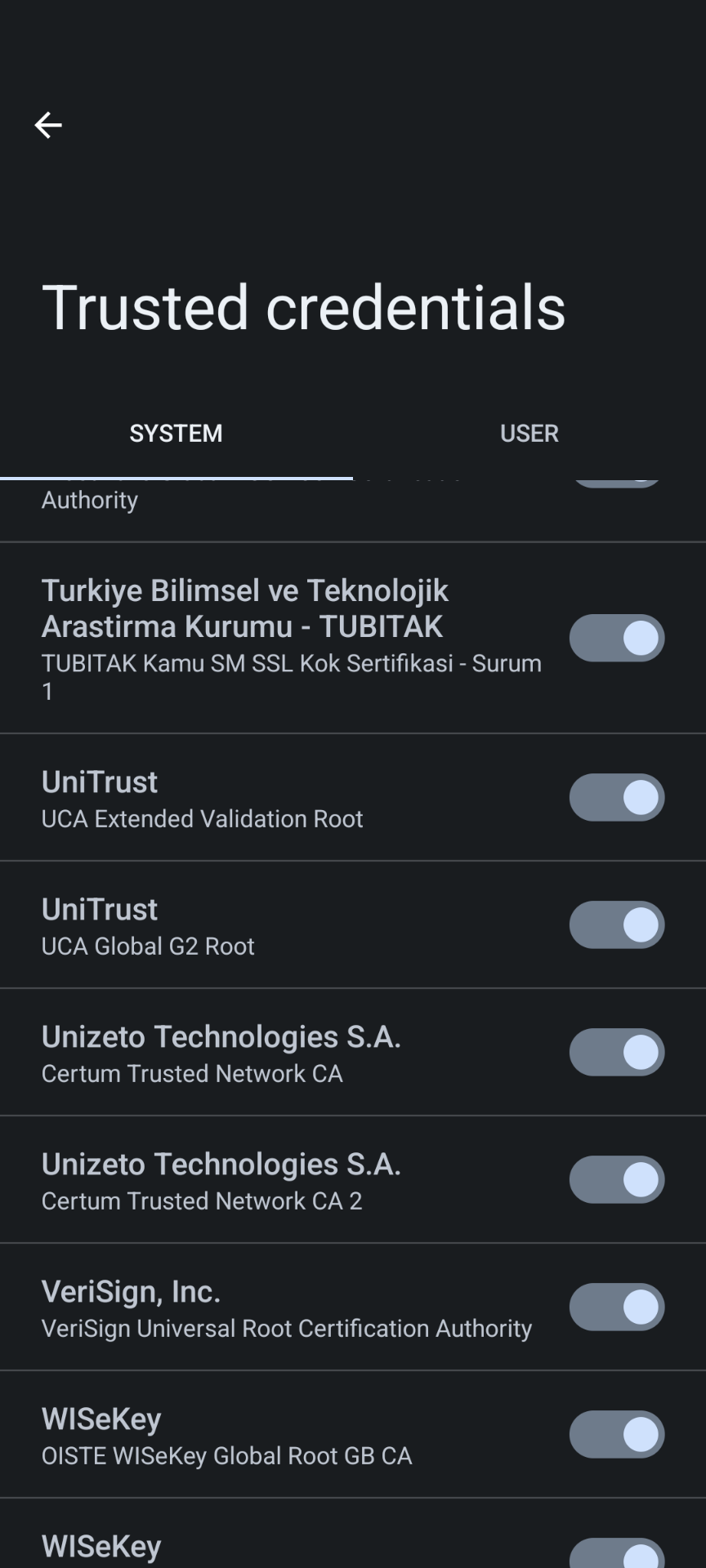Open the UCA Global G2 Root entry

pos(245,924)
